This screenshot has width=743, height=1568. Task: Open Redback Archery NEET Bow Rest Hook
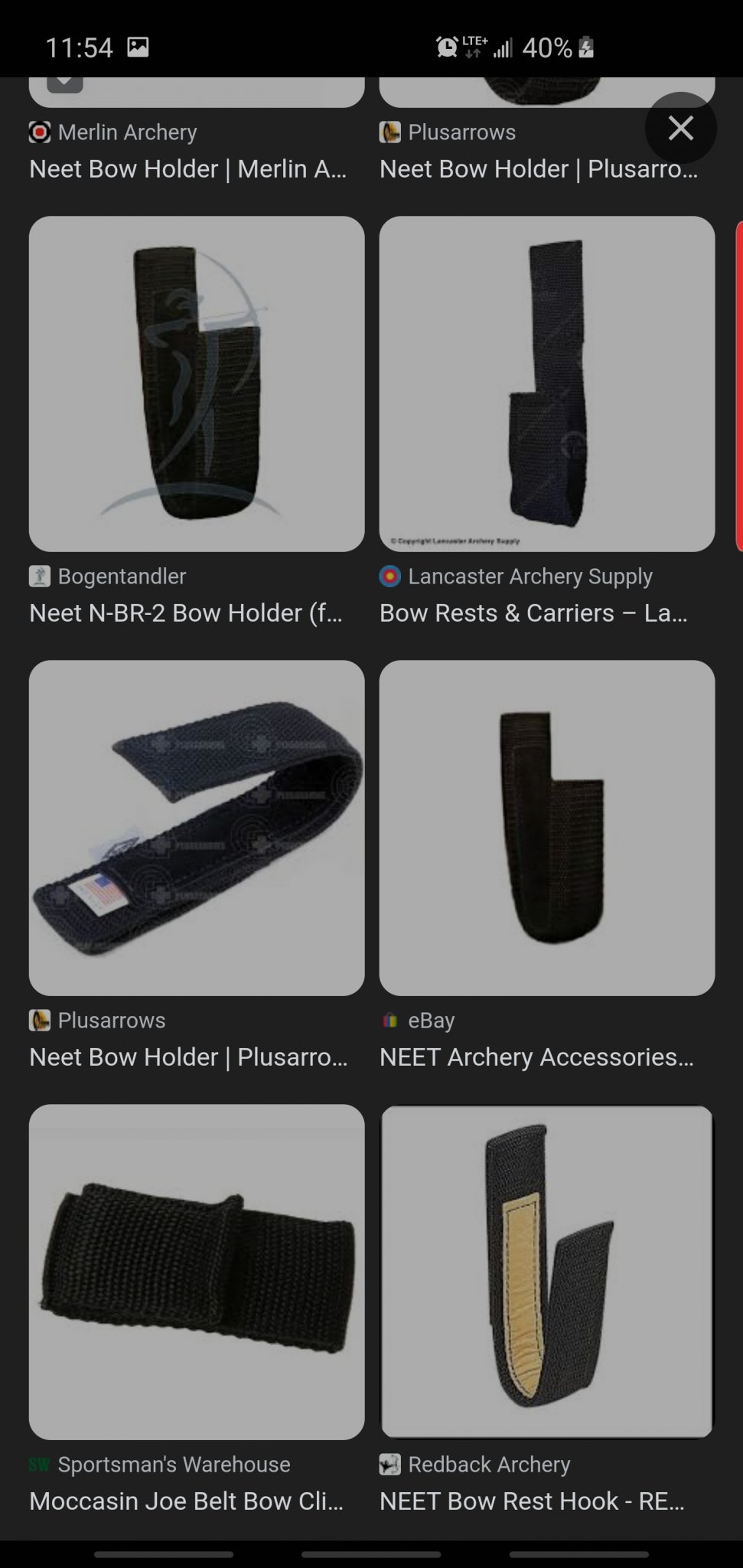[547, 1272]
